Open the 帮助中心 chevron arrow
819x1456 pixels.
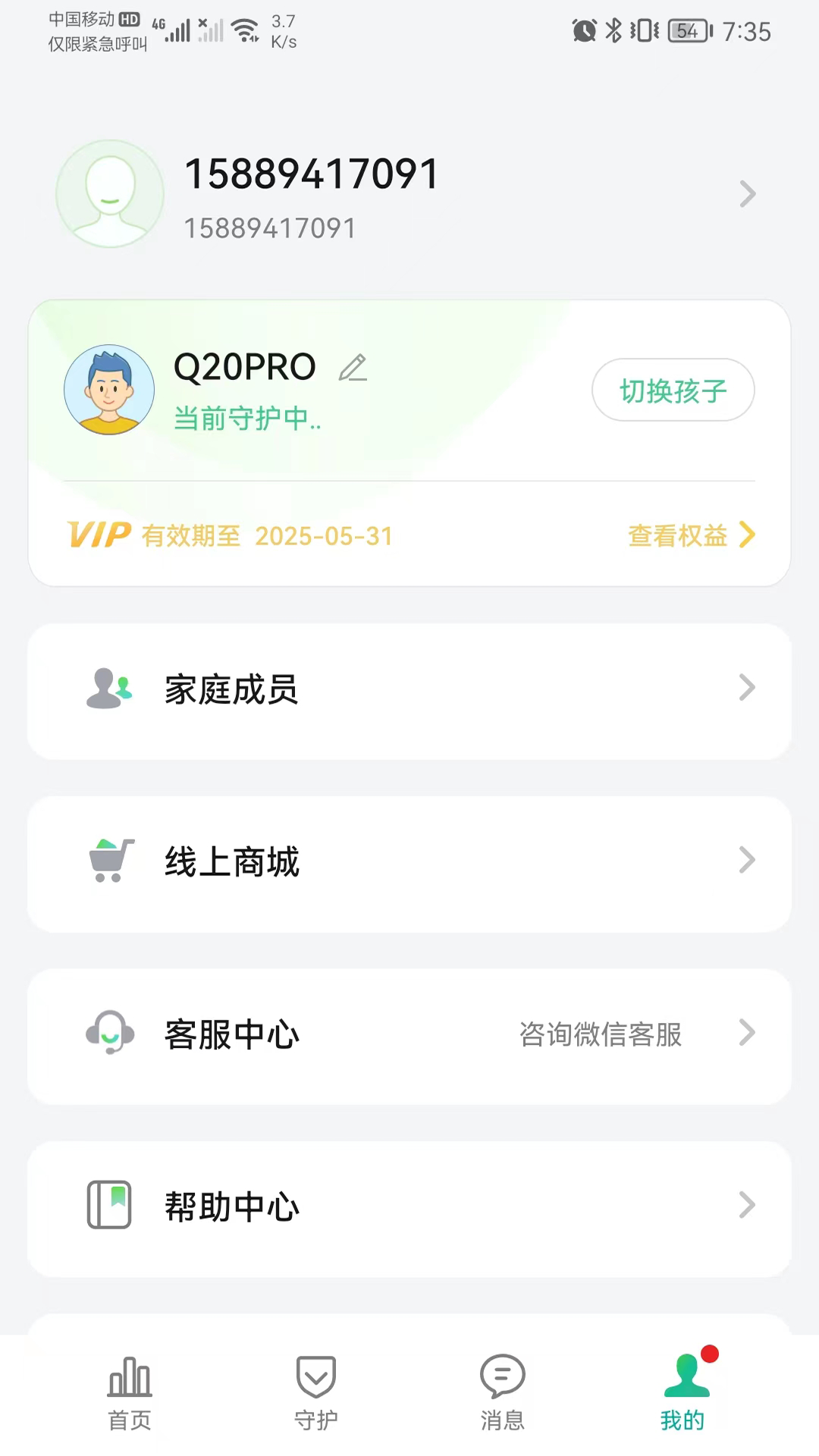[748, 1206]
